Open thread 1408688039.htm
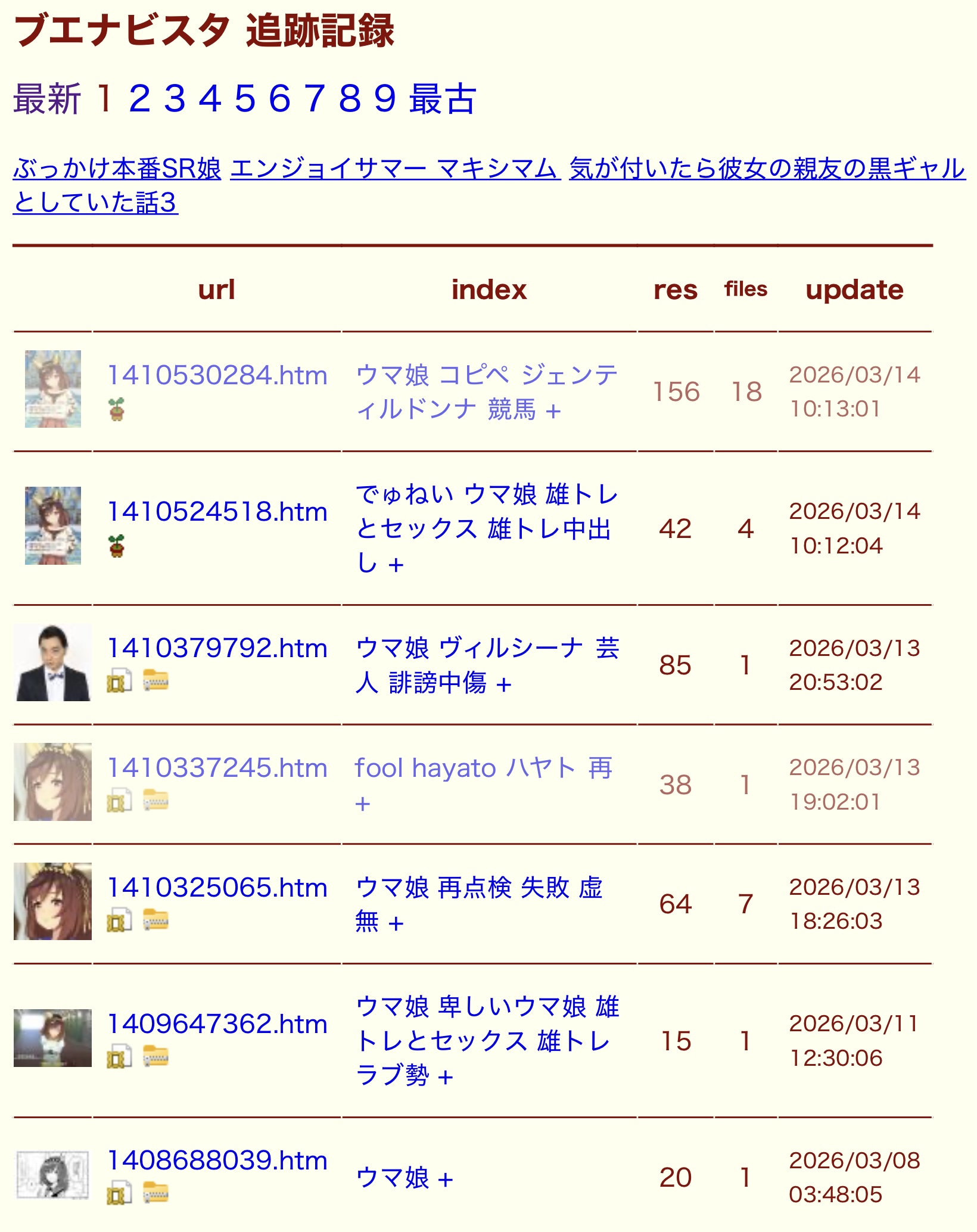977x1232 pixels. [217, 1161]
